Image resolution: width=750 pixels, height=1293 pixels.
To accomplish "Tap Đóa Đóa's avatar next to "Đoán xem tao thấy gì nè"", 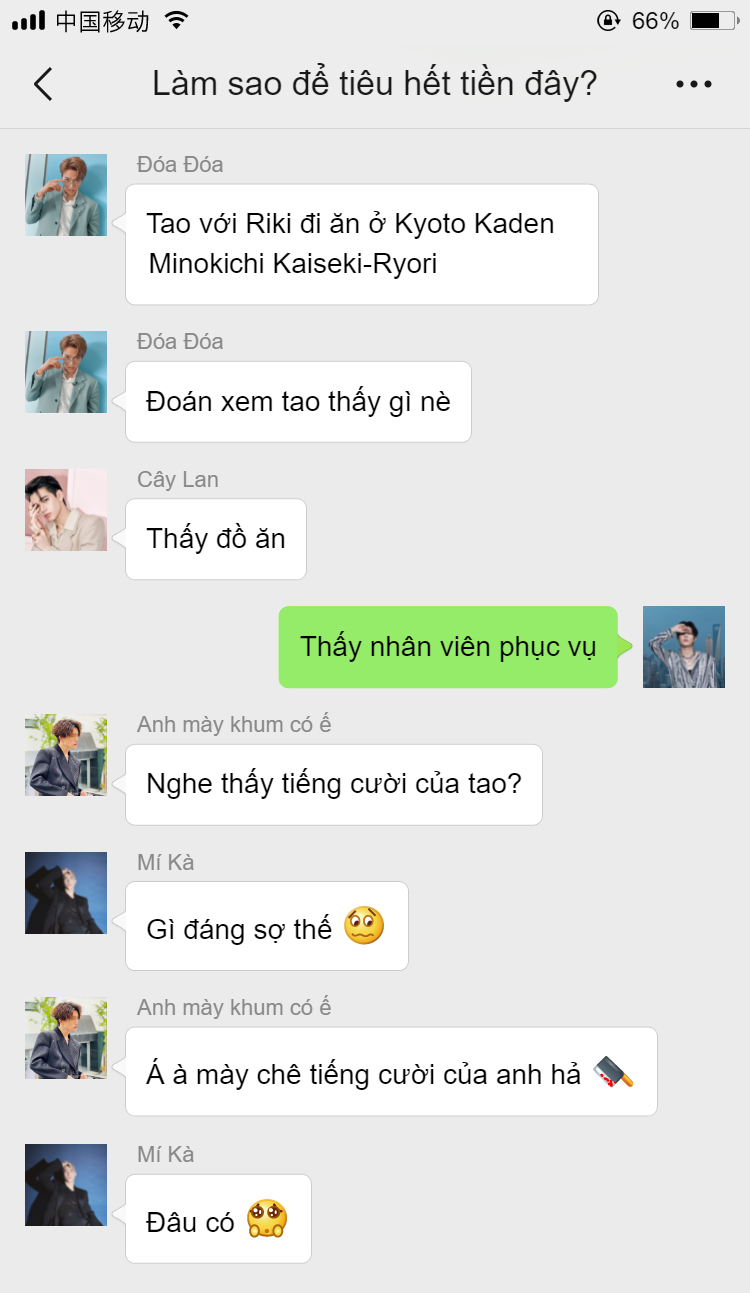I will tap(66, 372).
